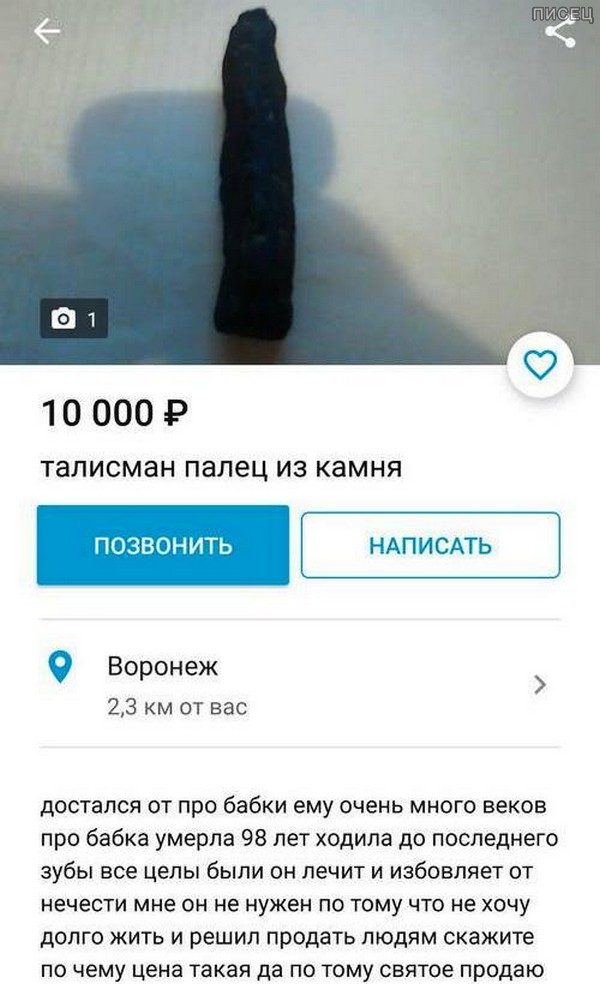Tap НАПИСАТЬ to message the seller
This screenshot has width=600, height=984.
click(x=430, y=545)
